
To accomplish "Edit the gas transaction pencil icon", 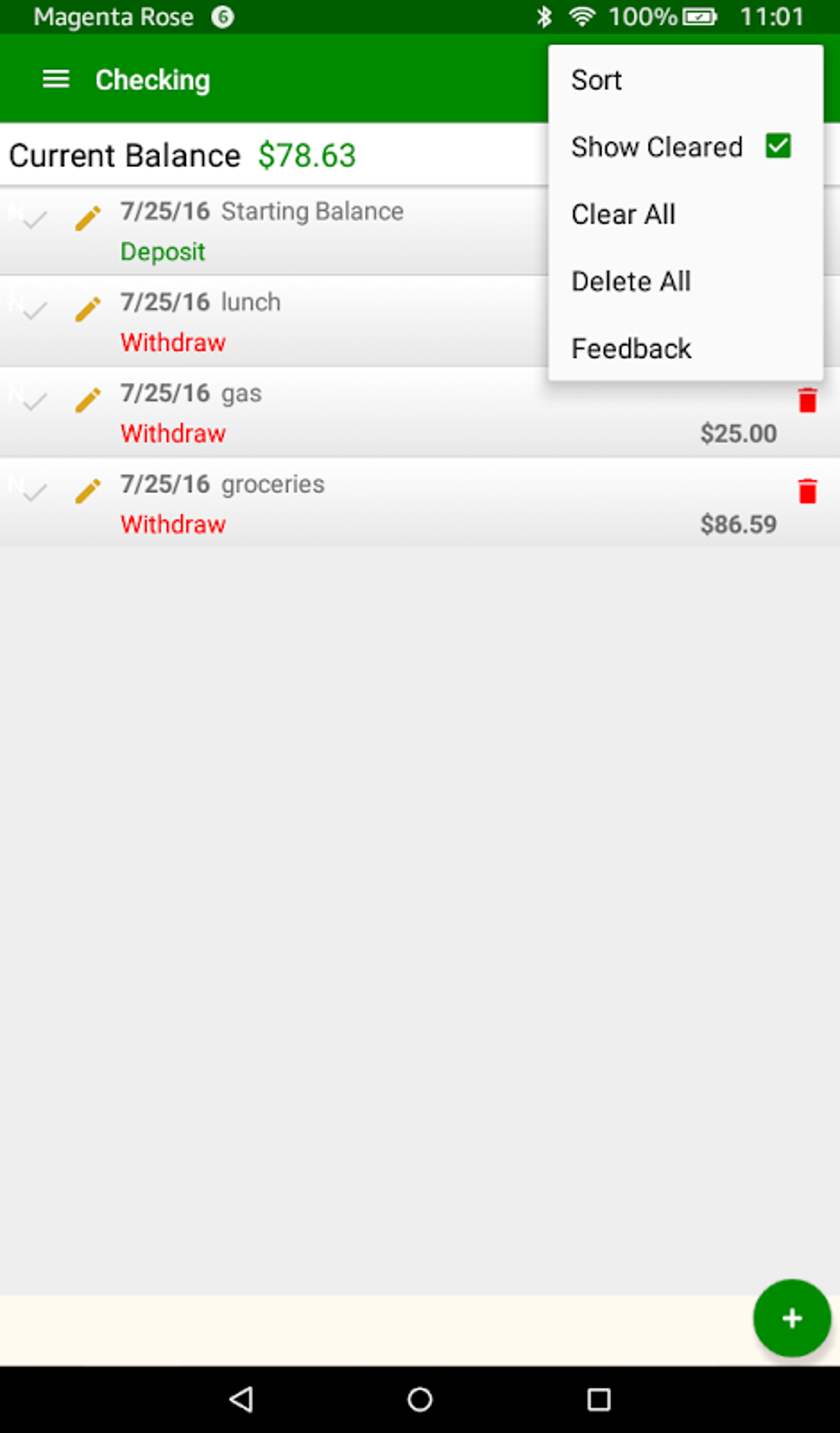I will (x=87, y=400).
